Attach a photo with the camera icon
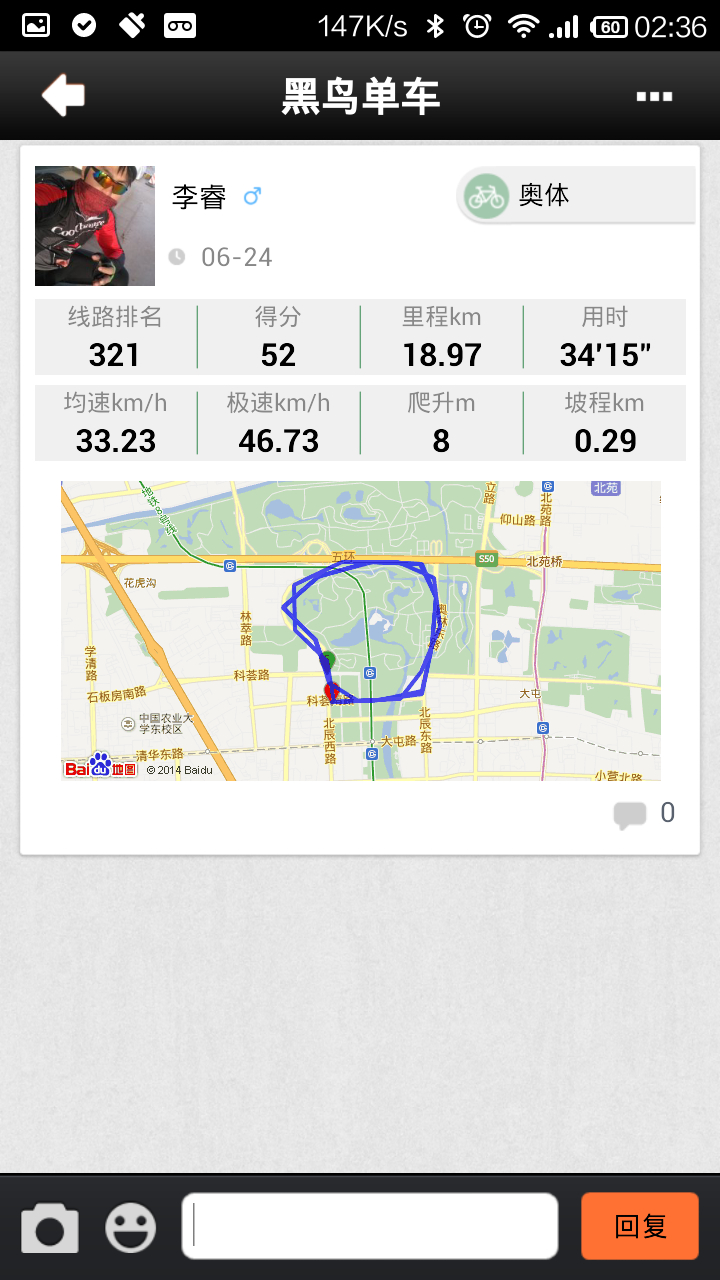720x1280 pixels. (50, 1227)
